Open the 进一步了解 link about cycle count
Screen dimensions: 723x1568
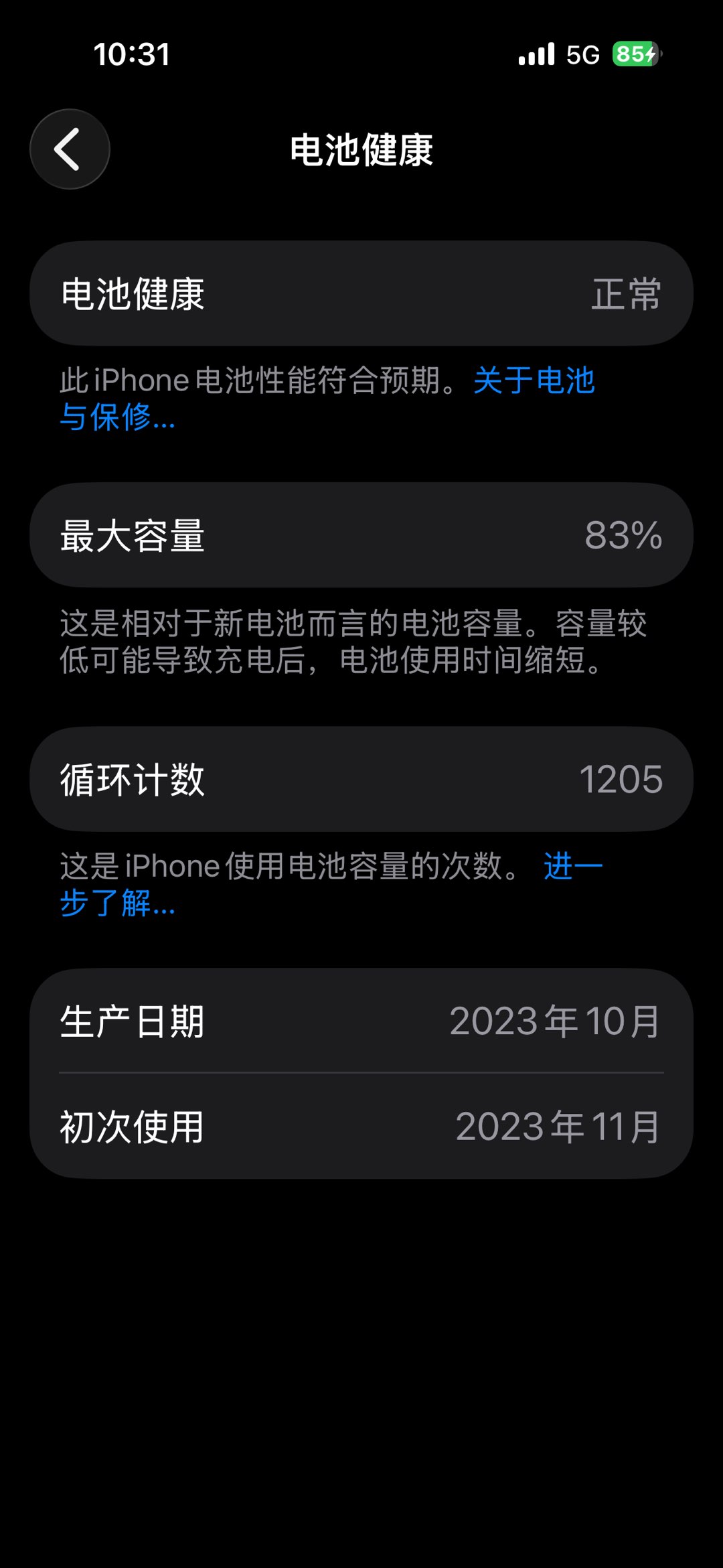572,867
